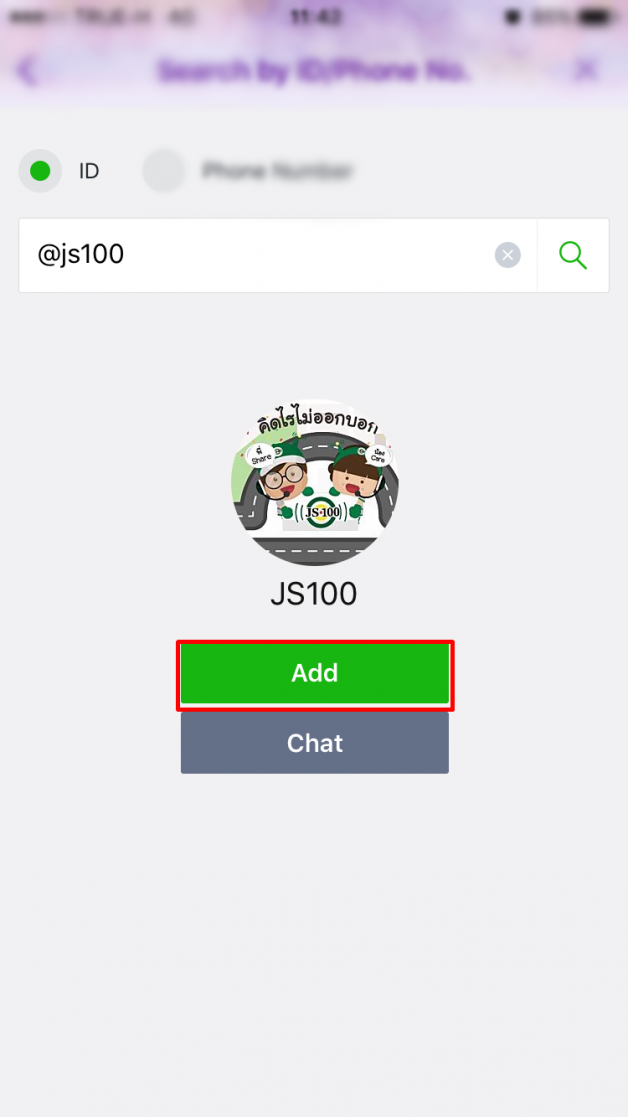Run search with the magnifier icon
Screen dimensions: 628x1117
click(573, 256)
